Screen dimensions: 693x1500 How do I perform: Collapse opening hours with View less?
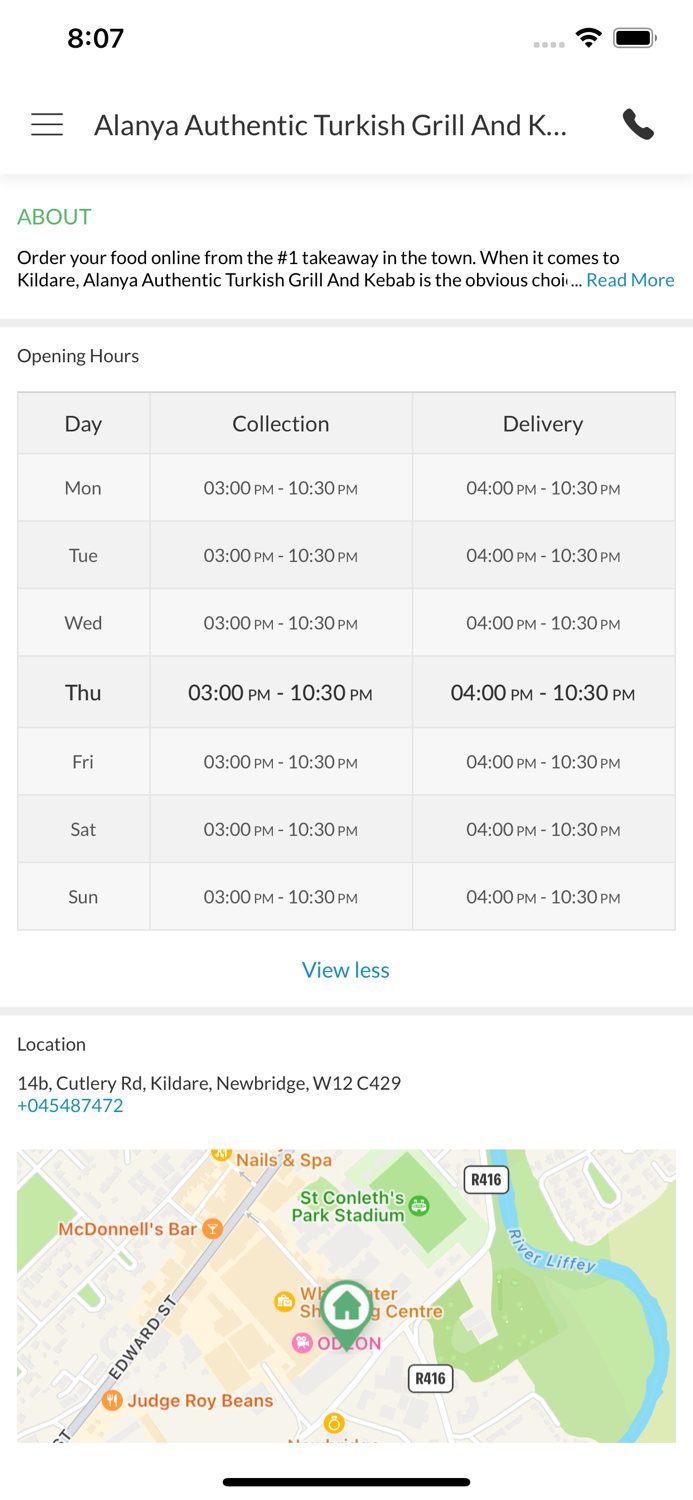pyautogui.click(x=346, y=970)
